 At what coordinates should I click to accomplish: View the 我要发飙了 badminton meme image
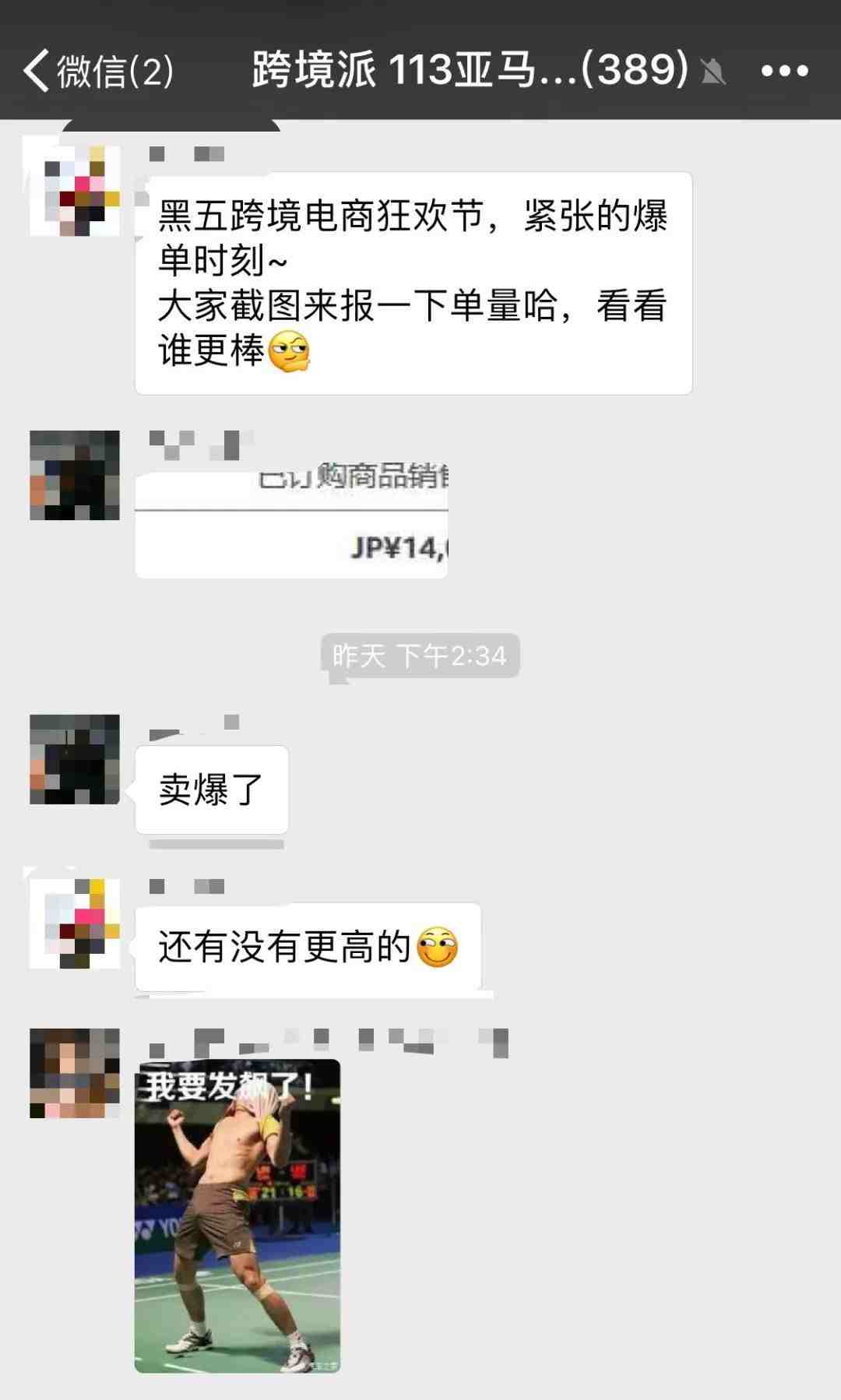pyautogui.click(x=238, y=1216)
